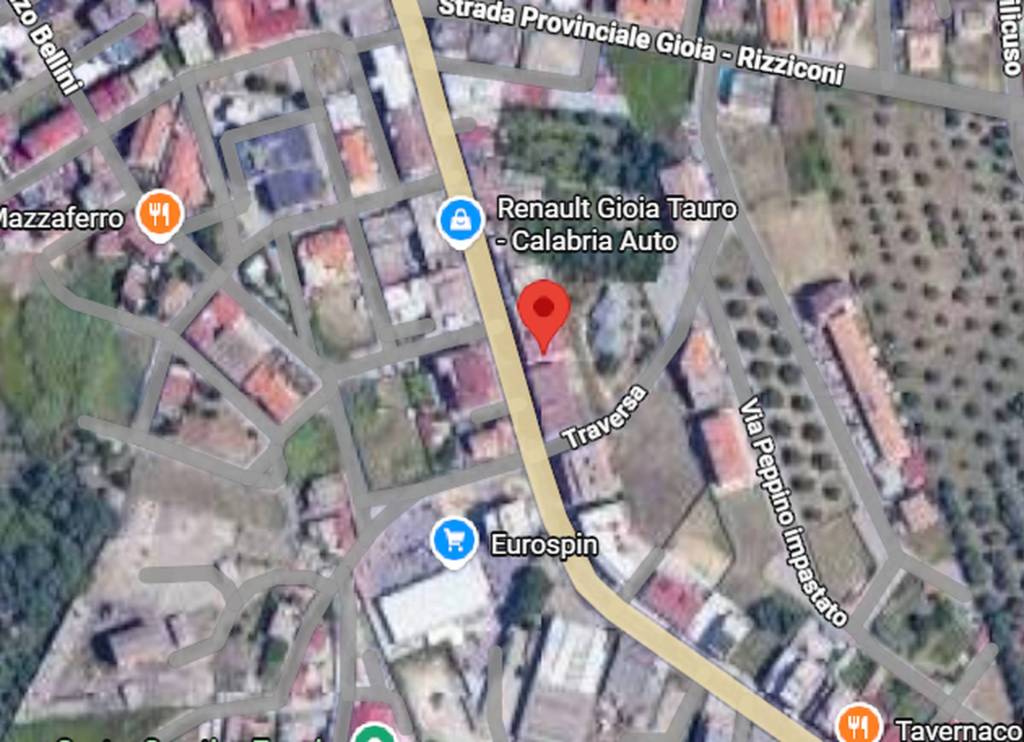Open the Renault Gioia Tauro shop marker
The image size is (1024, 742).
(x=459, y=220)
